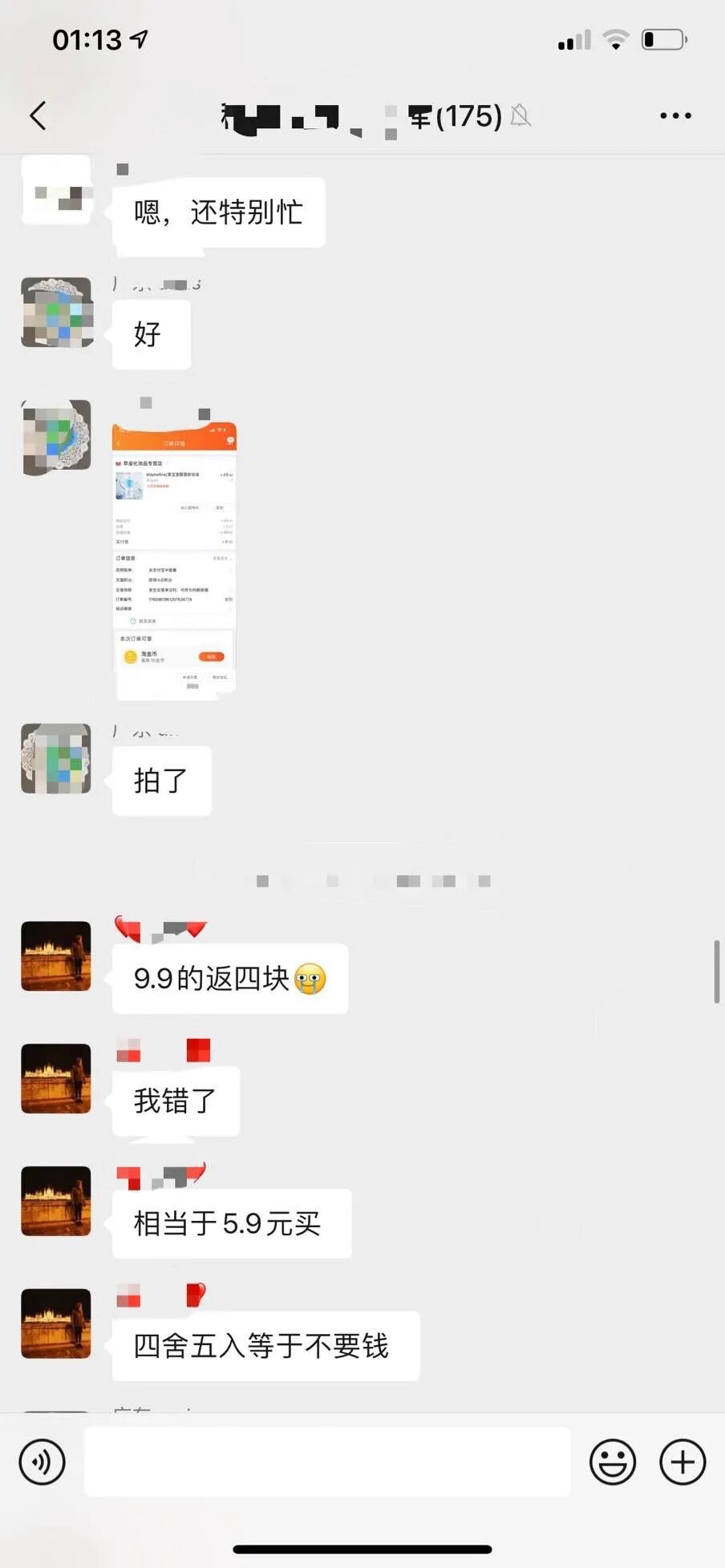Open the plus attachments menu
Image resolution: width=725 pixels, height=1568 pixels.
click(x=682, y=1461)
